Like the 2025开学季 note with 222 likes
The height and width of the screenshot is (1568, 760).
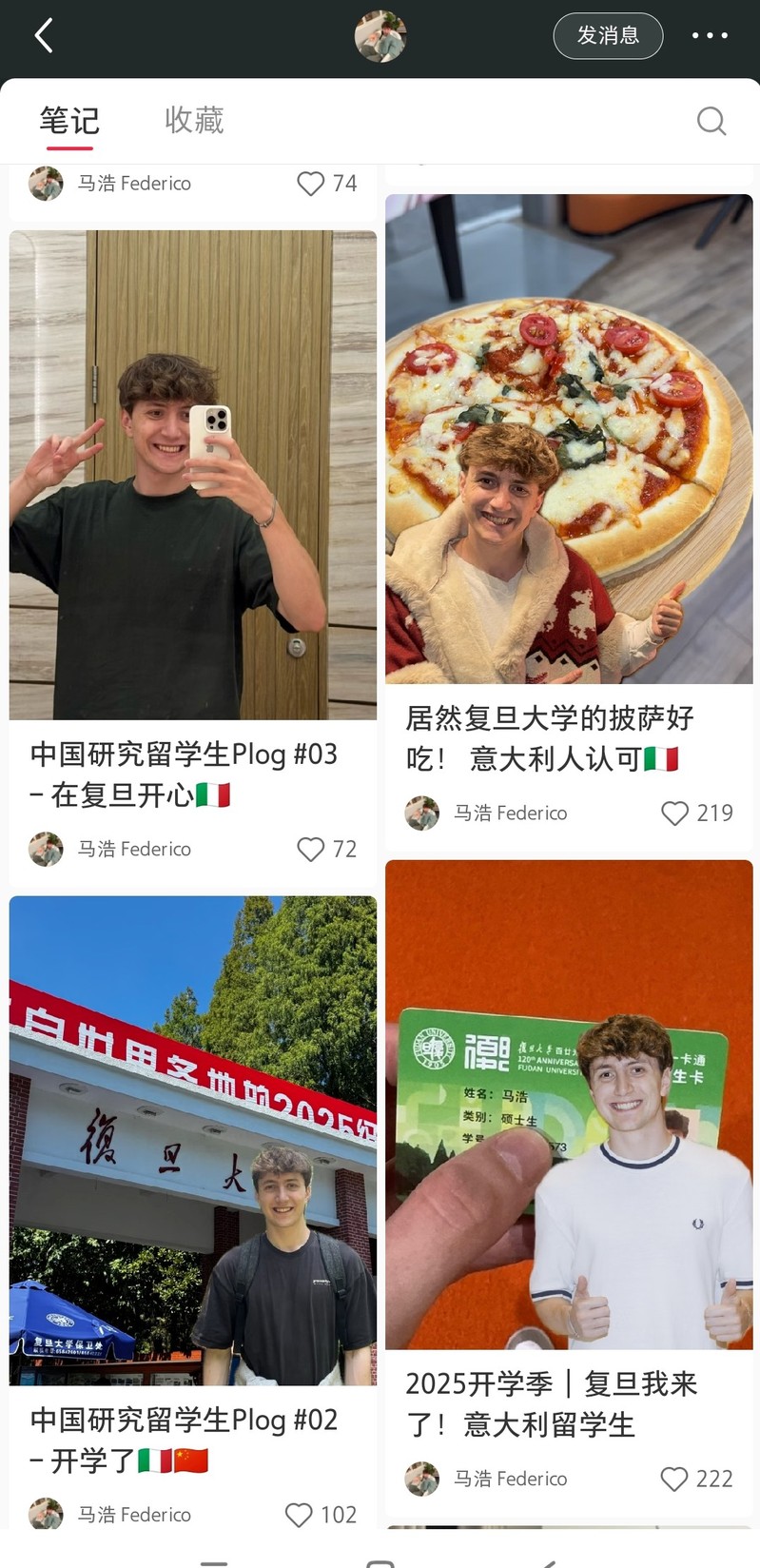coord(674,1479)
